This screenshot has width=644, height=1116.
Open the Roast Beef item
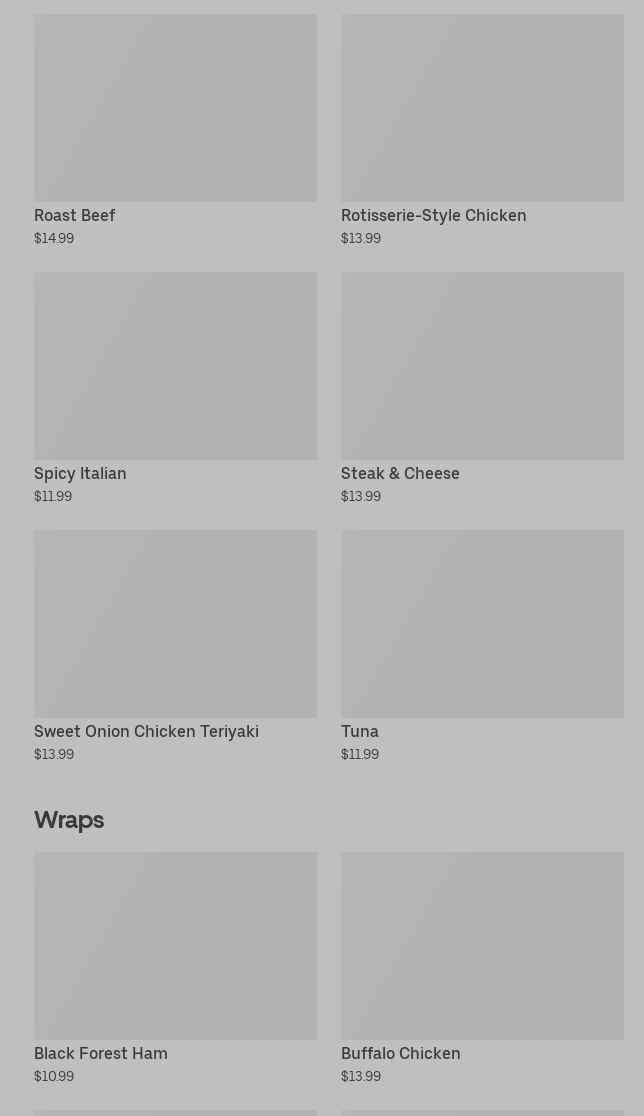tap(175, 130)
